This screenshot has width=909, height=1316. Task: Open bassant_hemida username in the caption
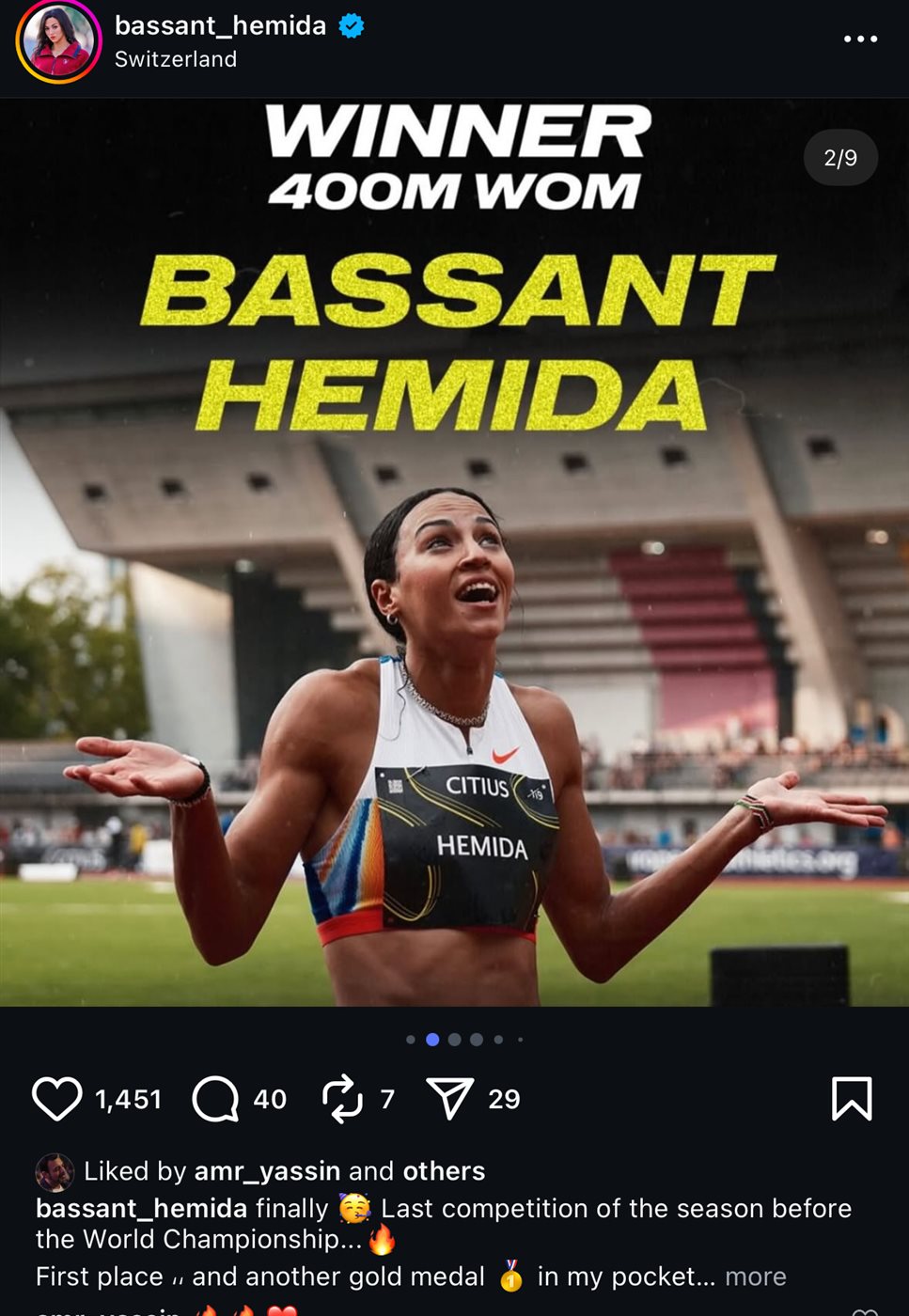pos(141,1208)
